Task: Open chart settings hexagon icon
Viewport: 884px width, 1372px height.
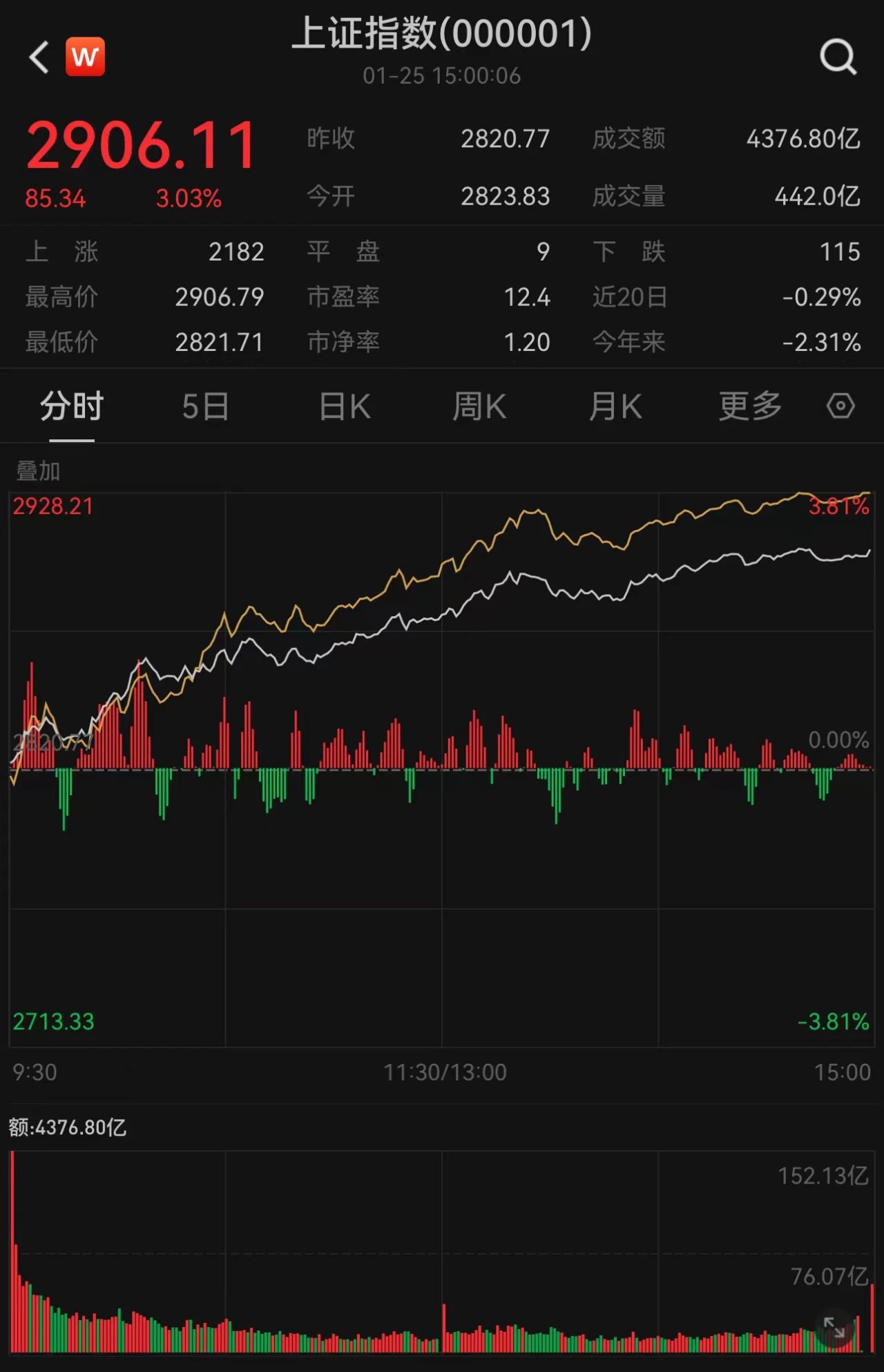Action: tap(840, 406)
